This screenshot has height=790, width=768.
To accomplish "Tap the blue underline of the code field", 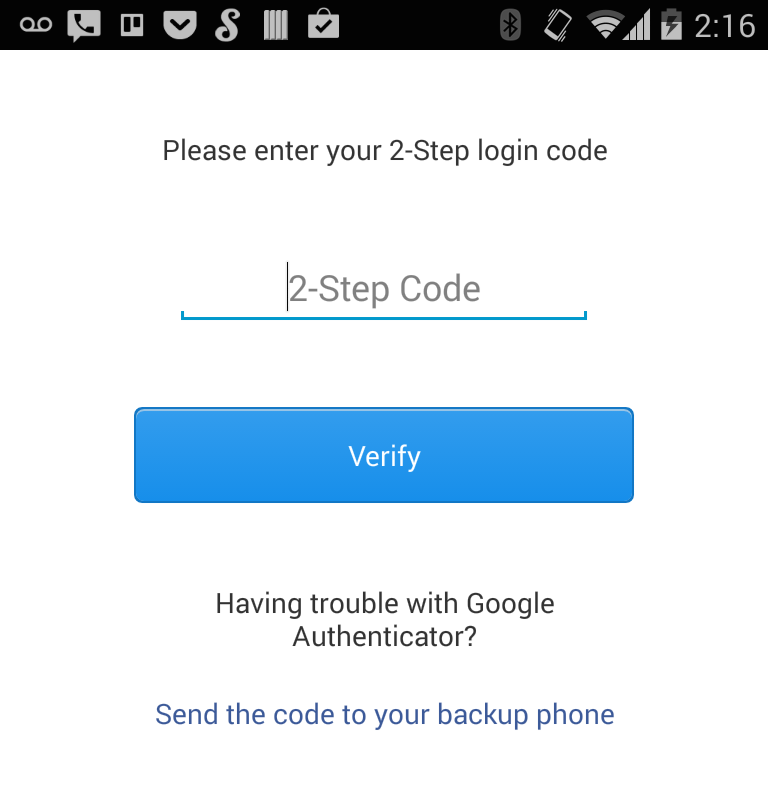I will click(384, 317).
